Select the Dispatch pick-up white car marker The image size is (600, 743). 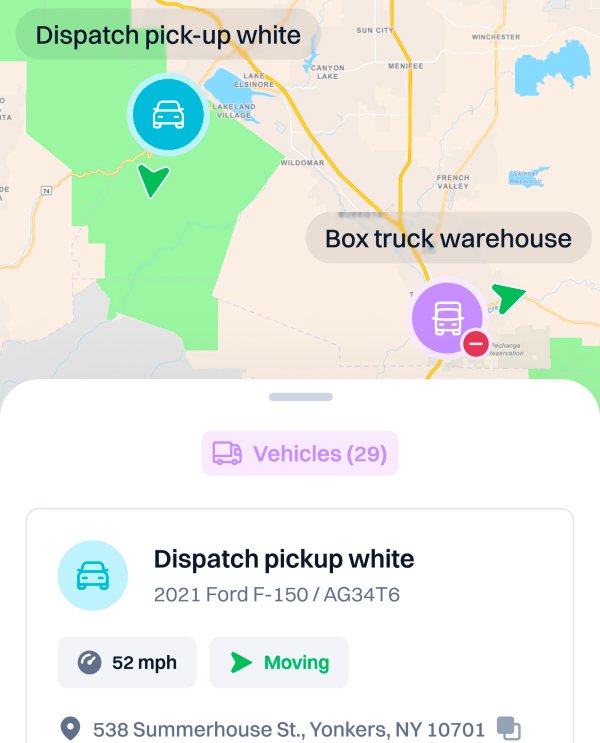168,116
